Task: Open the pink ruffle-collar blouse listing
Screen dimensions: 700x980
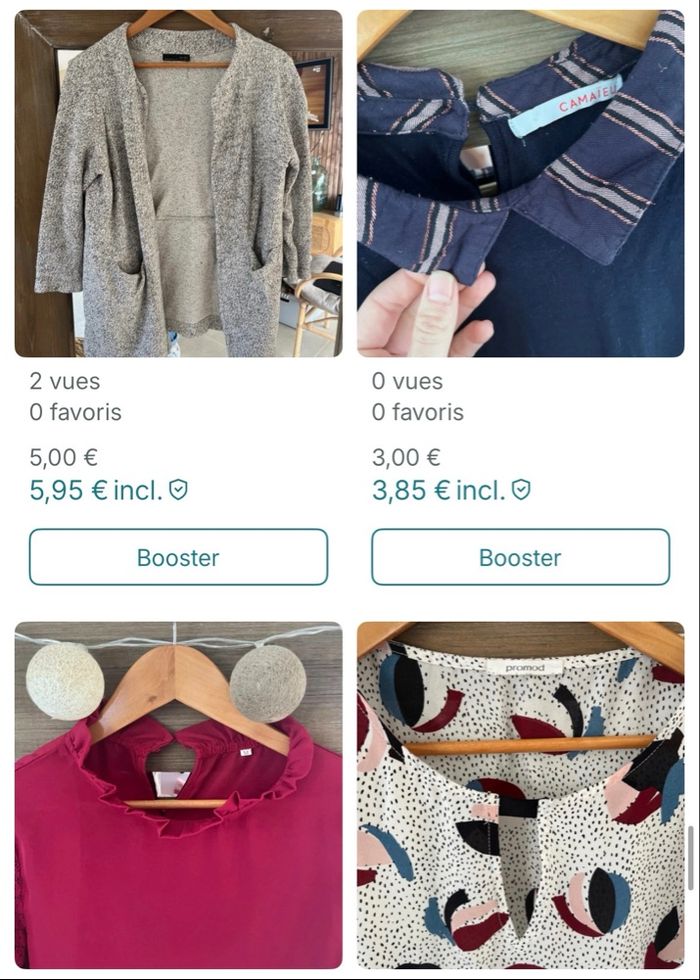Action: click(x=178, y=795)
